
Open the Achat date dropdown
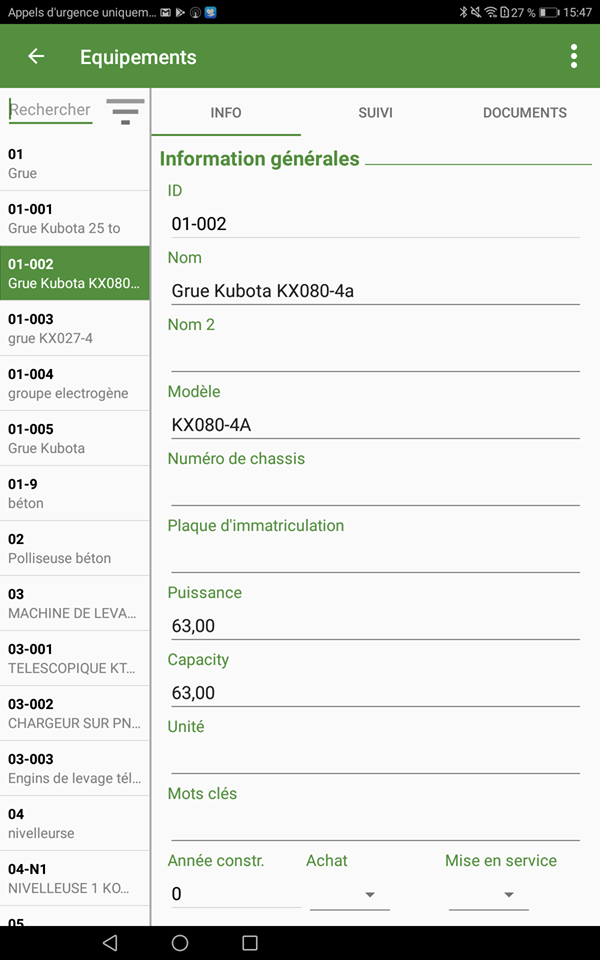point(350,894)
